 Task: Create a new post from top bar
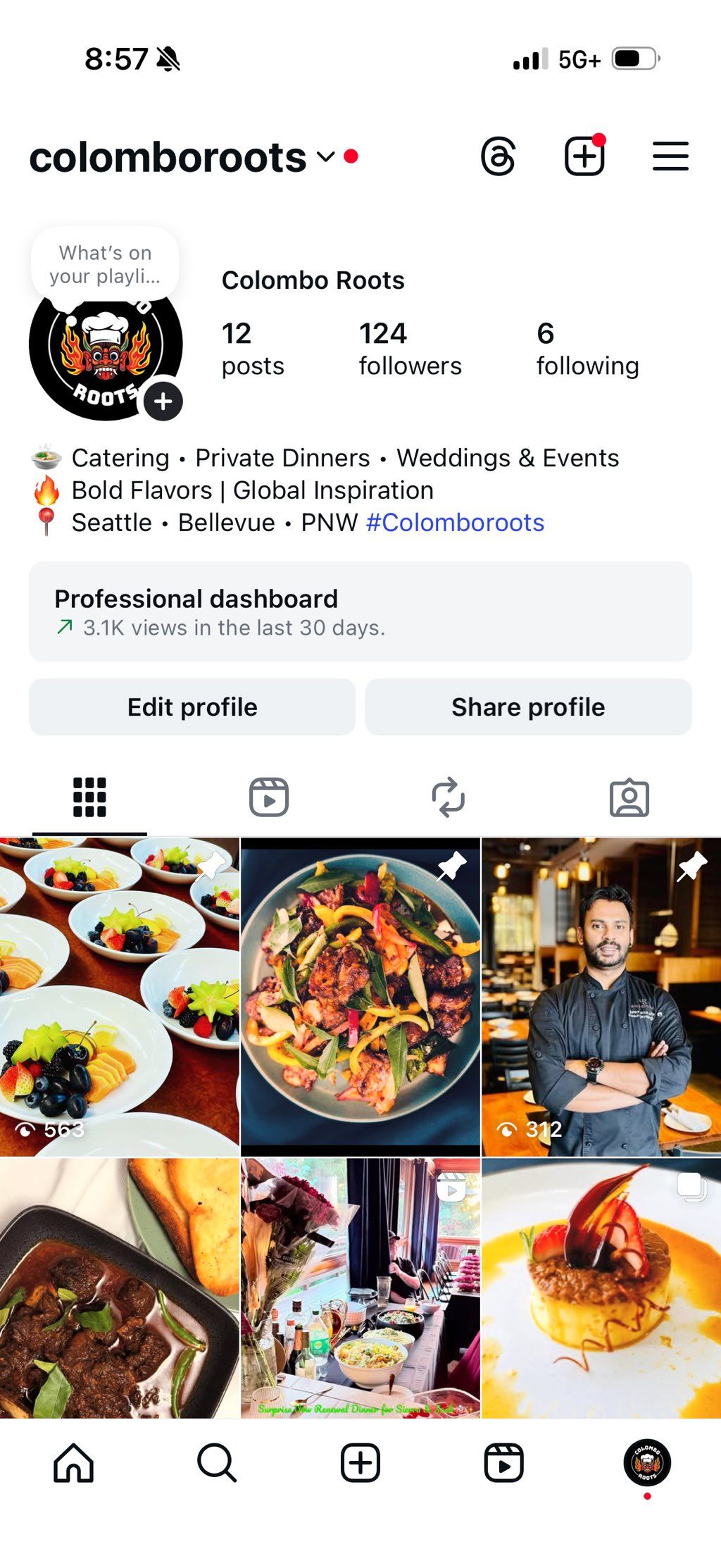point(584,156)
